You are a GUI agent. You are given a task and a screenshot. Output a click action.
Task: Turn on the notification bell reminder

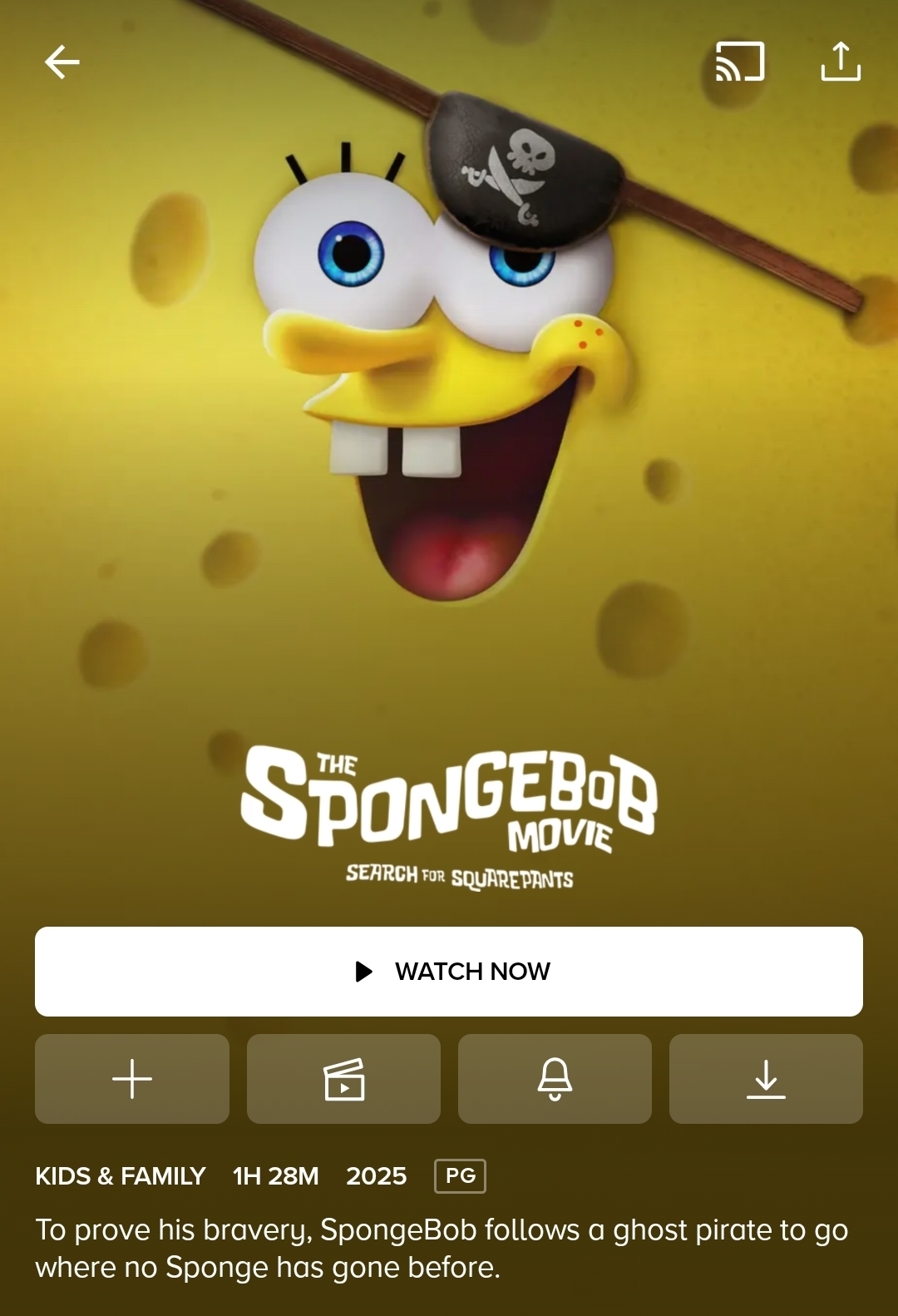pyautogui.click(x=555, y=1079)
